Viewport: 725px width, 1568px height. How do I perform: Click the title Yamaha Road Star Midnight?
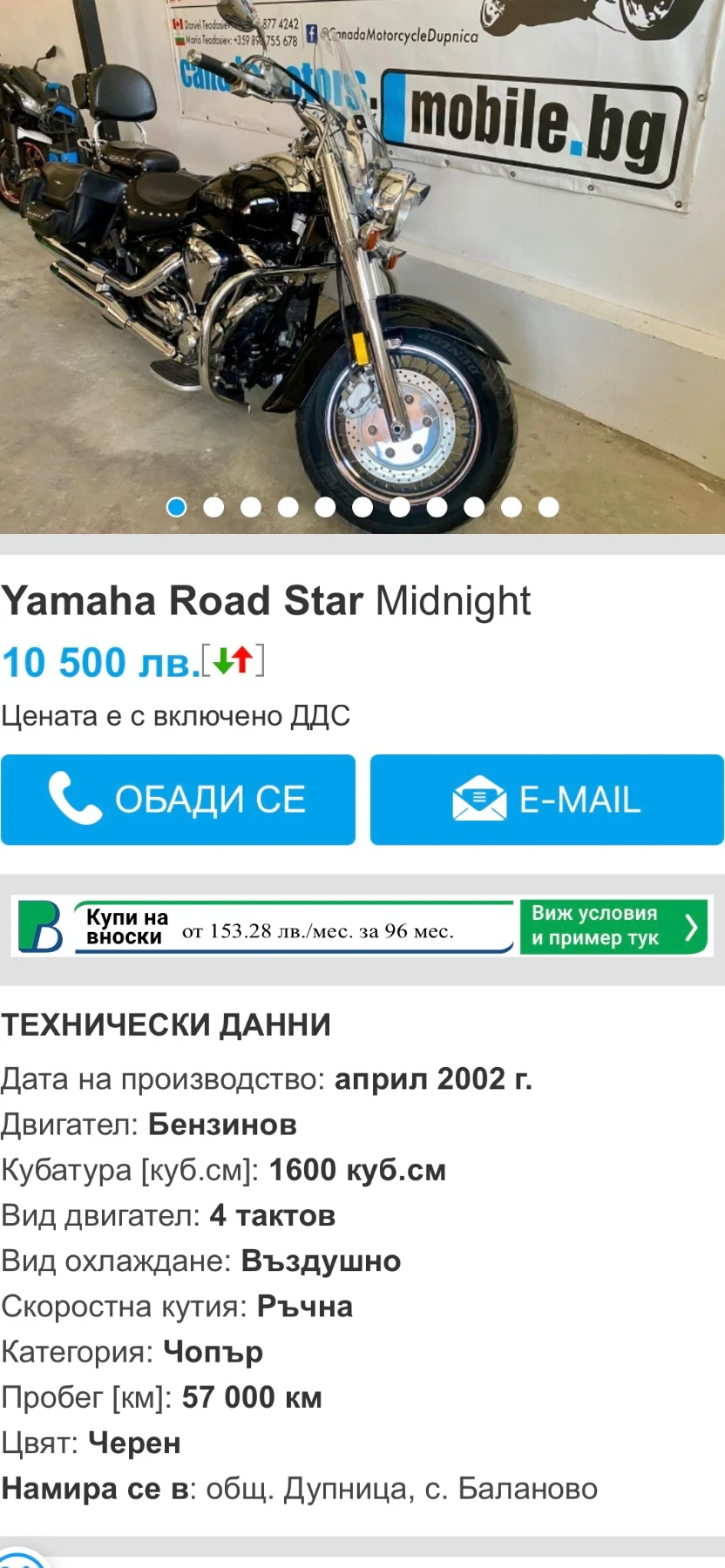point(267,600)
